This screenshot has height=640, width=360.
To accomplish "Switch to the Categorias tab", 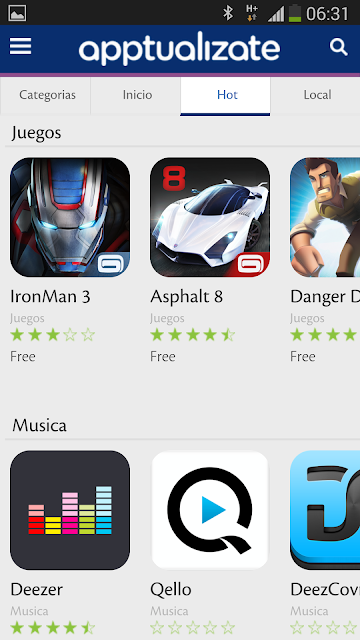I will 47,95.
